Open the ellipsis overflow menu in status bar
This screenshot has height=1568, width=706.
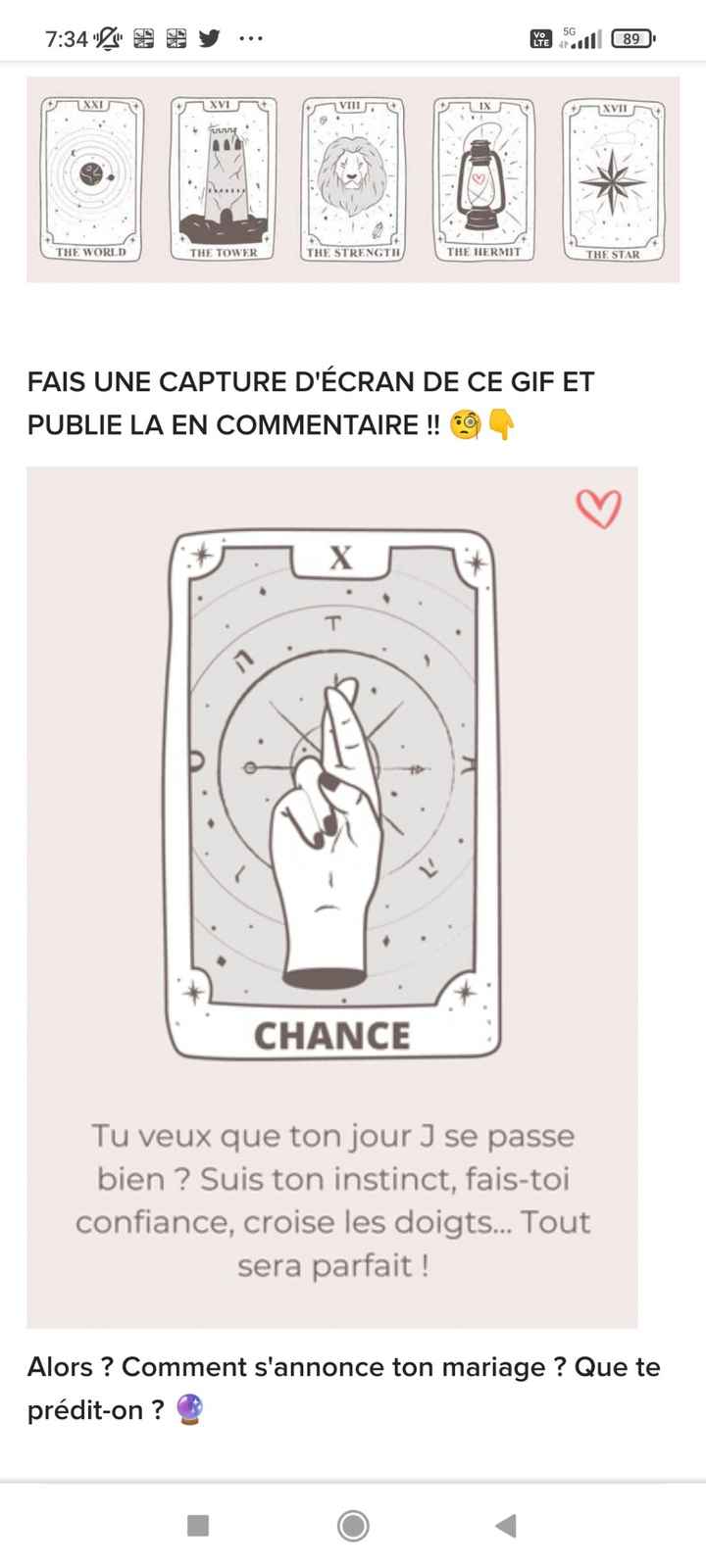pos(250,37)
